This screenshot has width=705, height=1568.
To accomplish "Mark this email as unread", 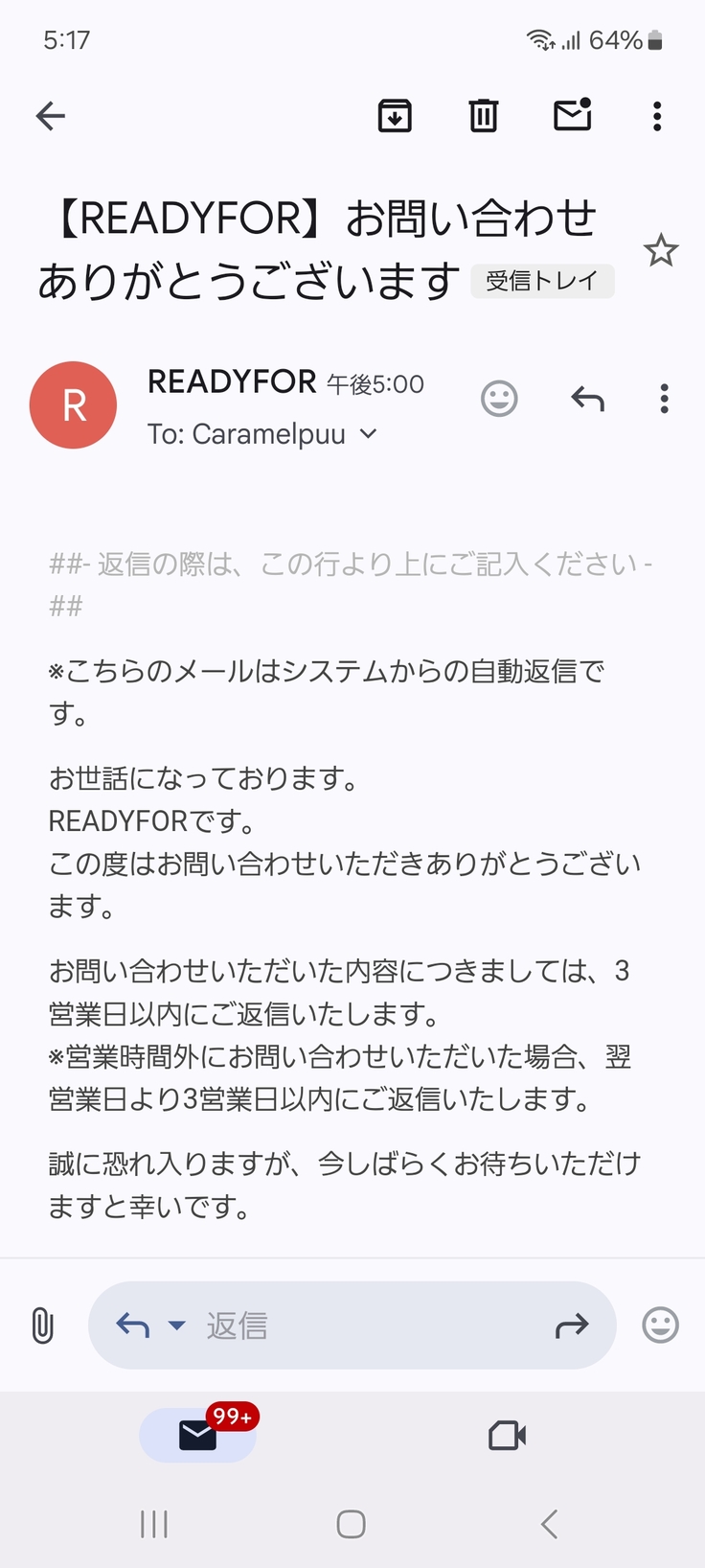I will tap(572, 116).
